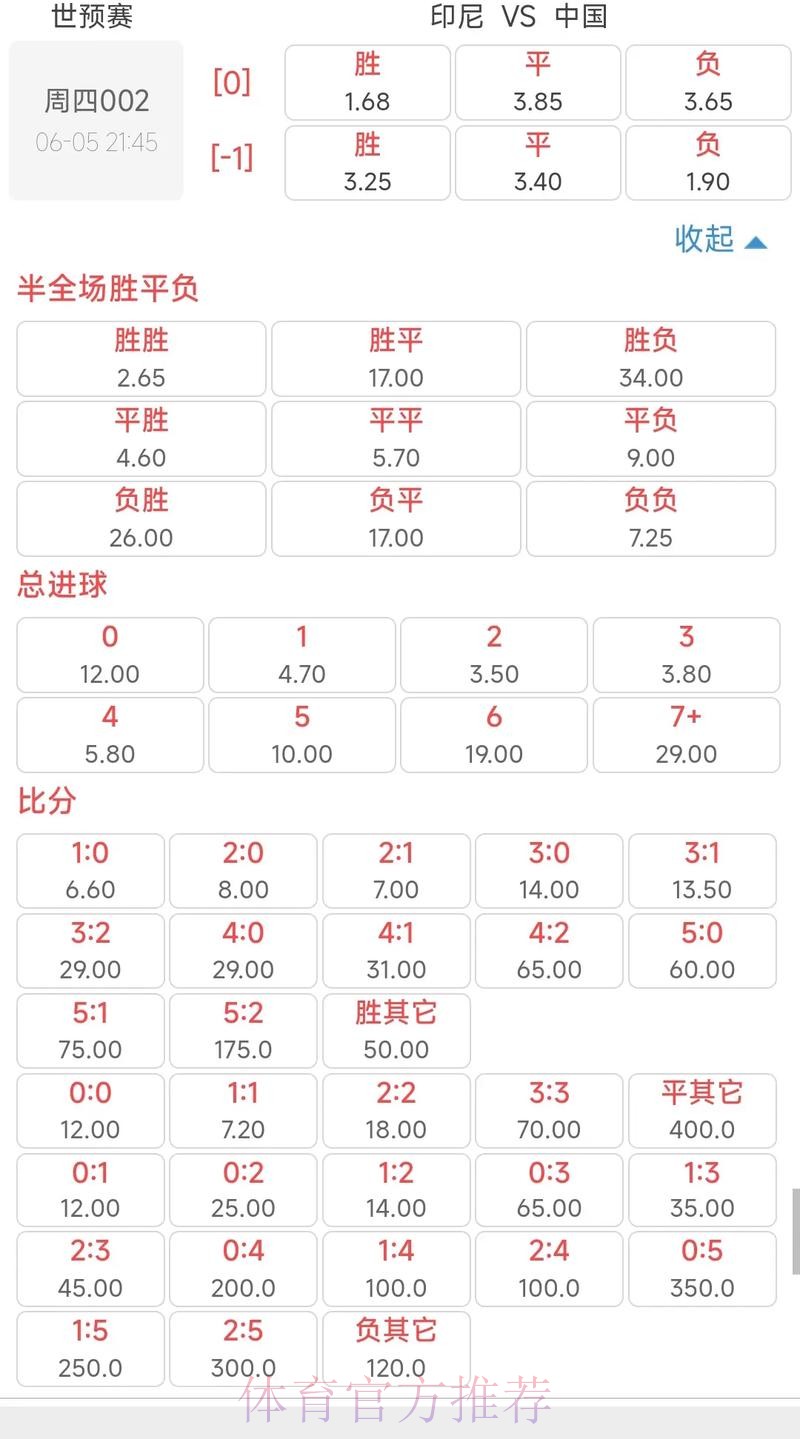Select 平平 half/full-time odds 5.70
The height and width of the screenshot is (1439, 800).
pyautogui.click(x=395, y=438)
